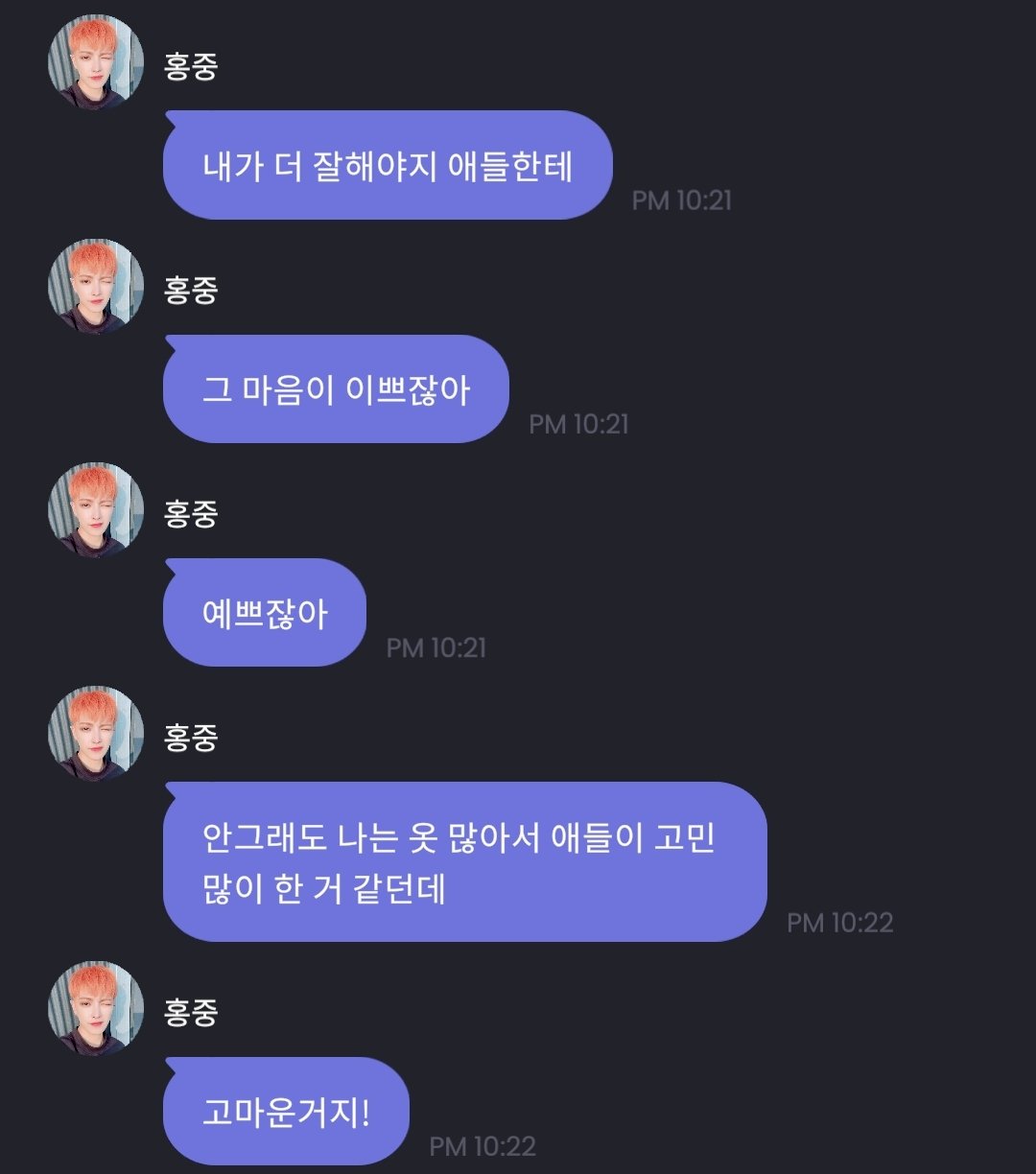
Task: Open 홍중's profile picture beside the long 안그래도 message
Action: pyautogui.click(x=93, y=734)
